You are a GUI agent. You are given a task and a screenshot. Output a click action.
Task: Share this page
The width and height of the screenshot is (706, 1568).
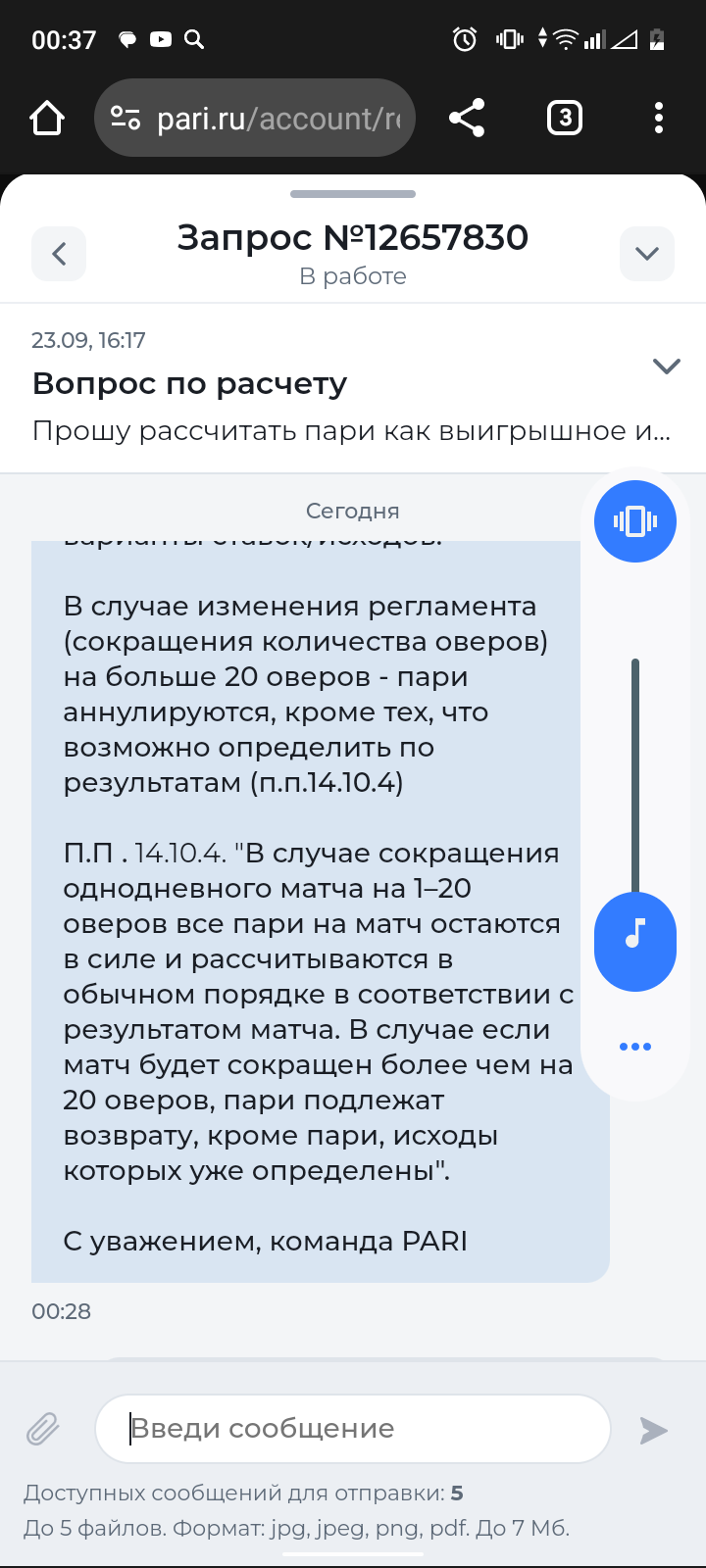tap(467, 119)
